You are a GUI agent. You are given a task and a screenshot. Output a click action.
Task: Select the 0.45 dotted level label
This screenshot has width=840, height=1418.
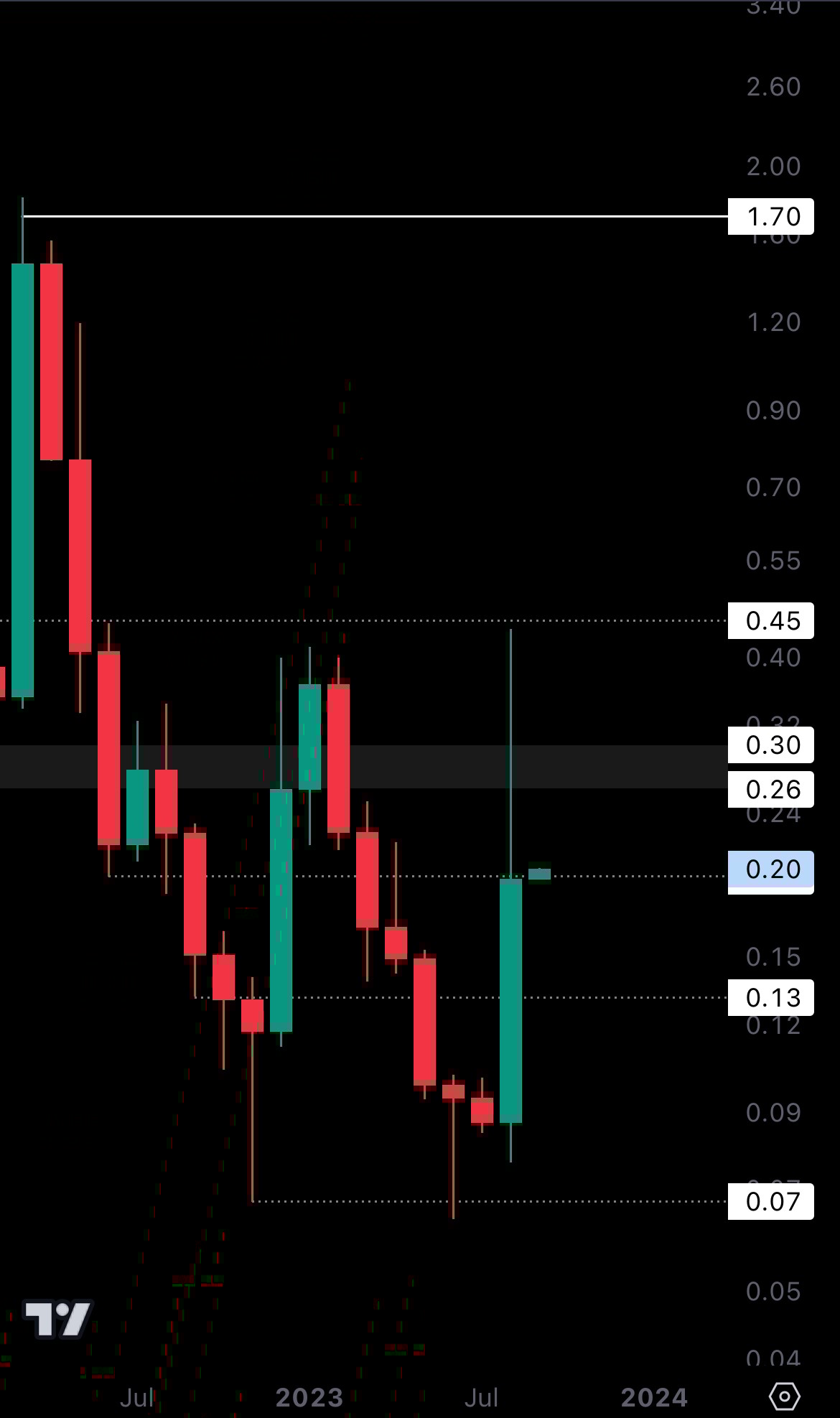(x=770, y=622)
